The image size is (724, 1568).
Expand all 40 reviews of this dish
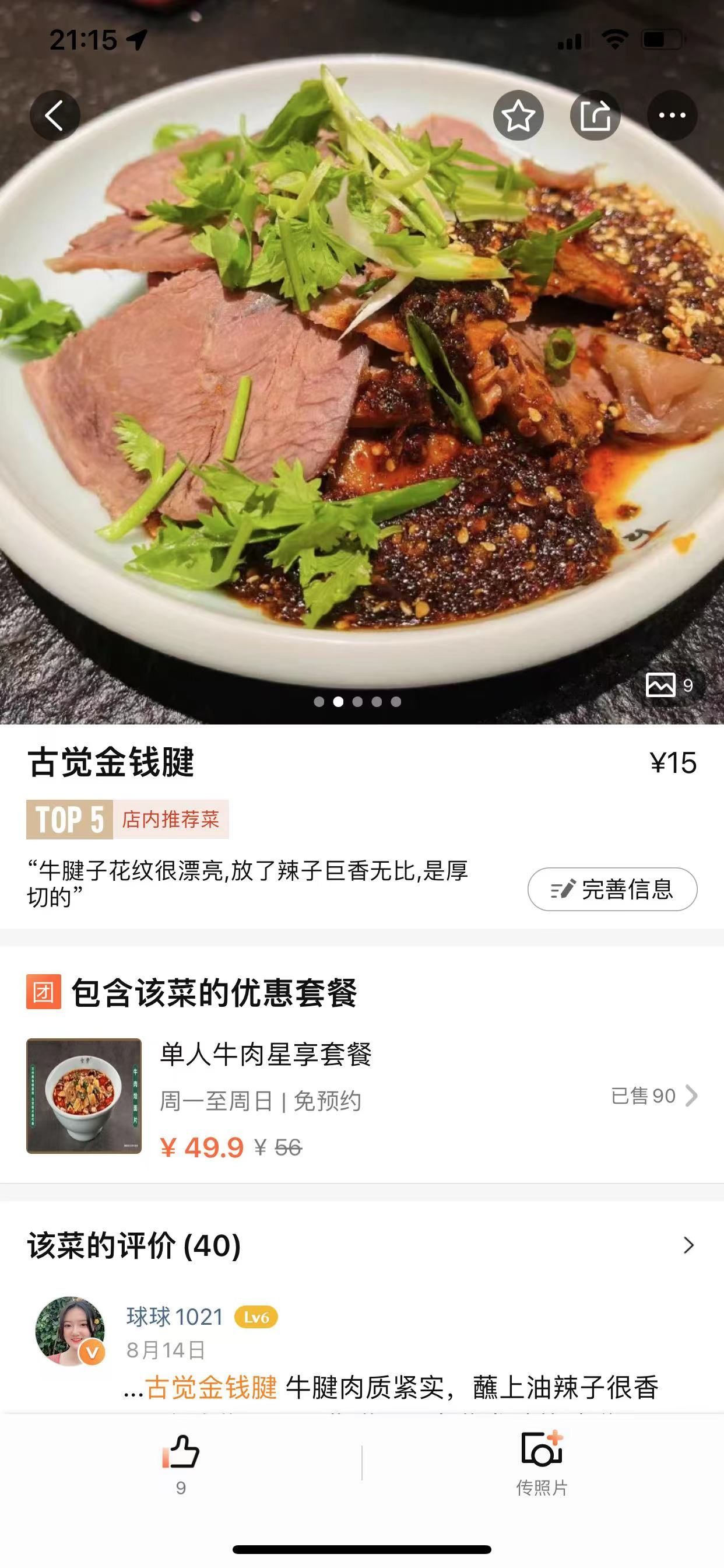coord(688,1245)
